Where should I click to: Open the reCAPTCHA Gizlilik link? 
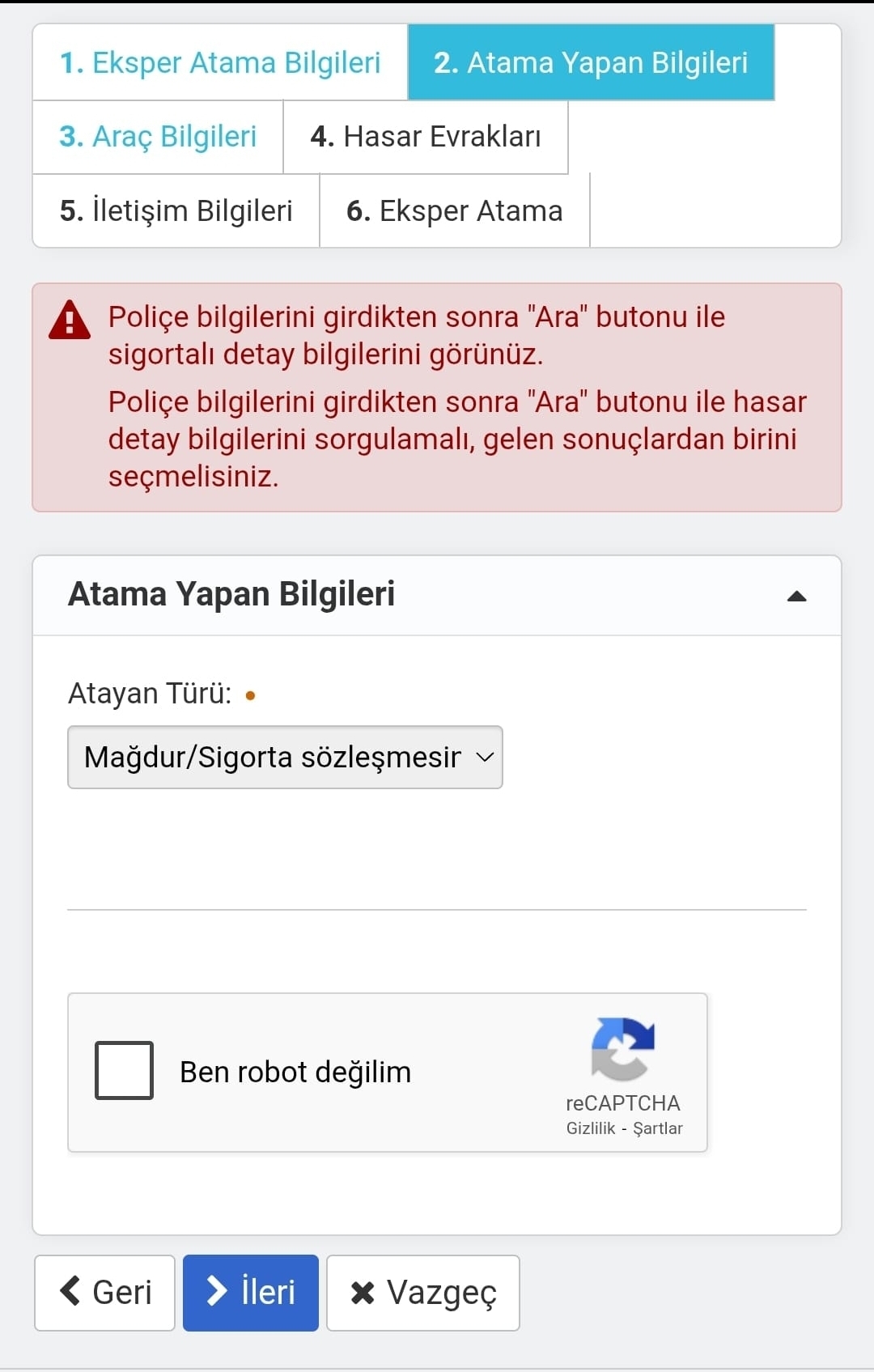pyautogui.click(x=591, y=1128)
